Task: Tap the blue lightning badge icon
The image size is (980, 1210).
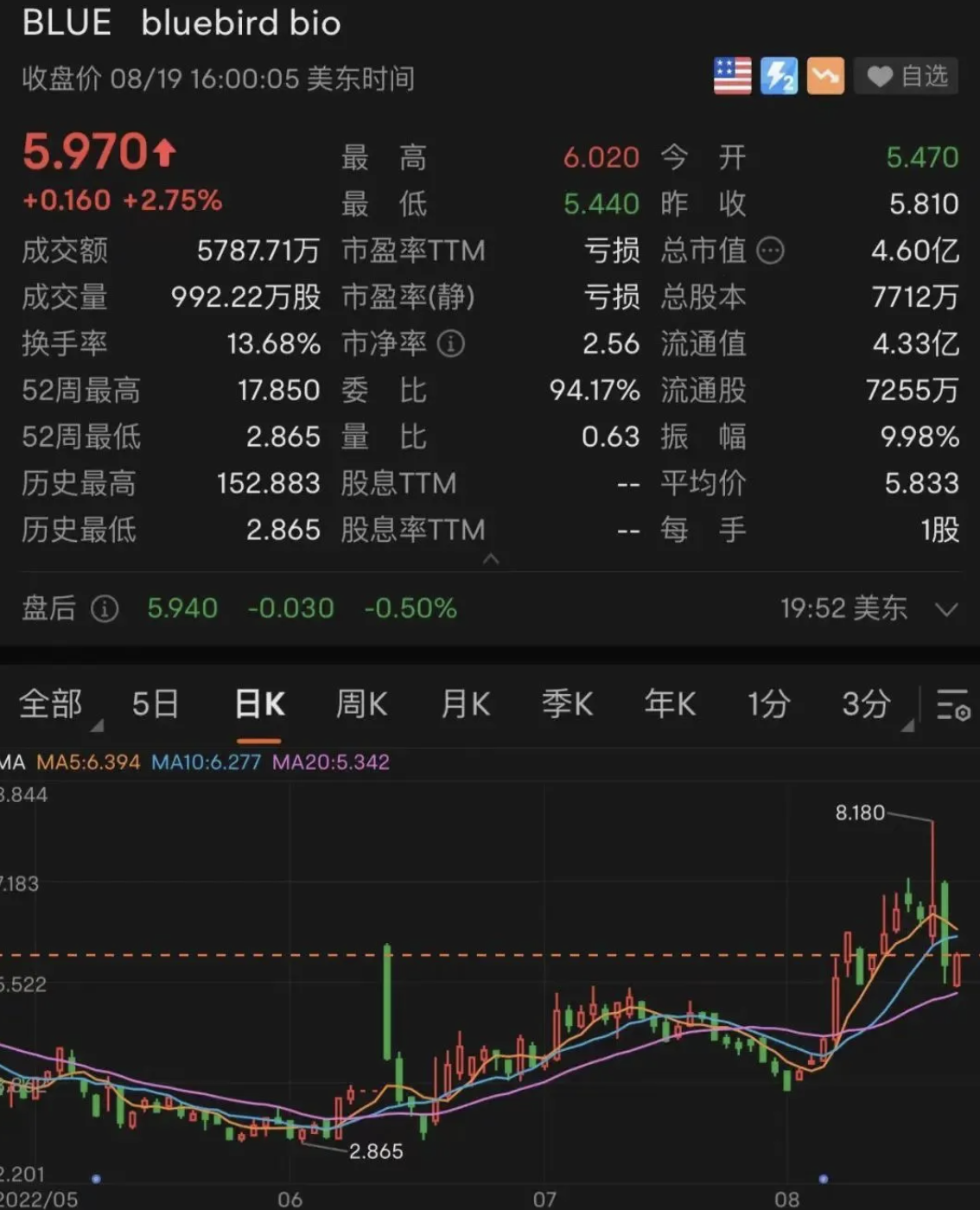Action: tap(779, 77)
